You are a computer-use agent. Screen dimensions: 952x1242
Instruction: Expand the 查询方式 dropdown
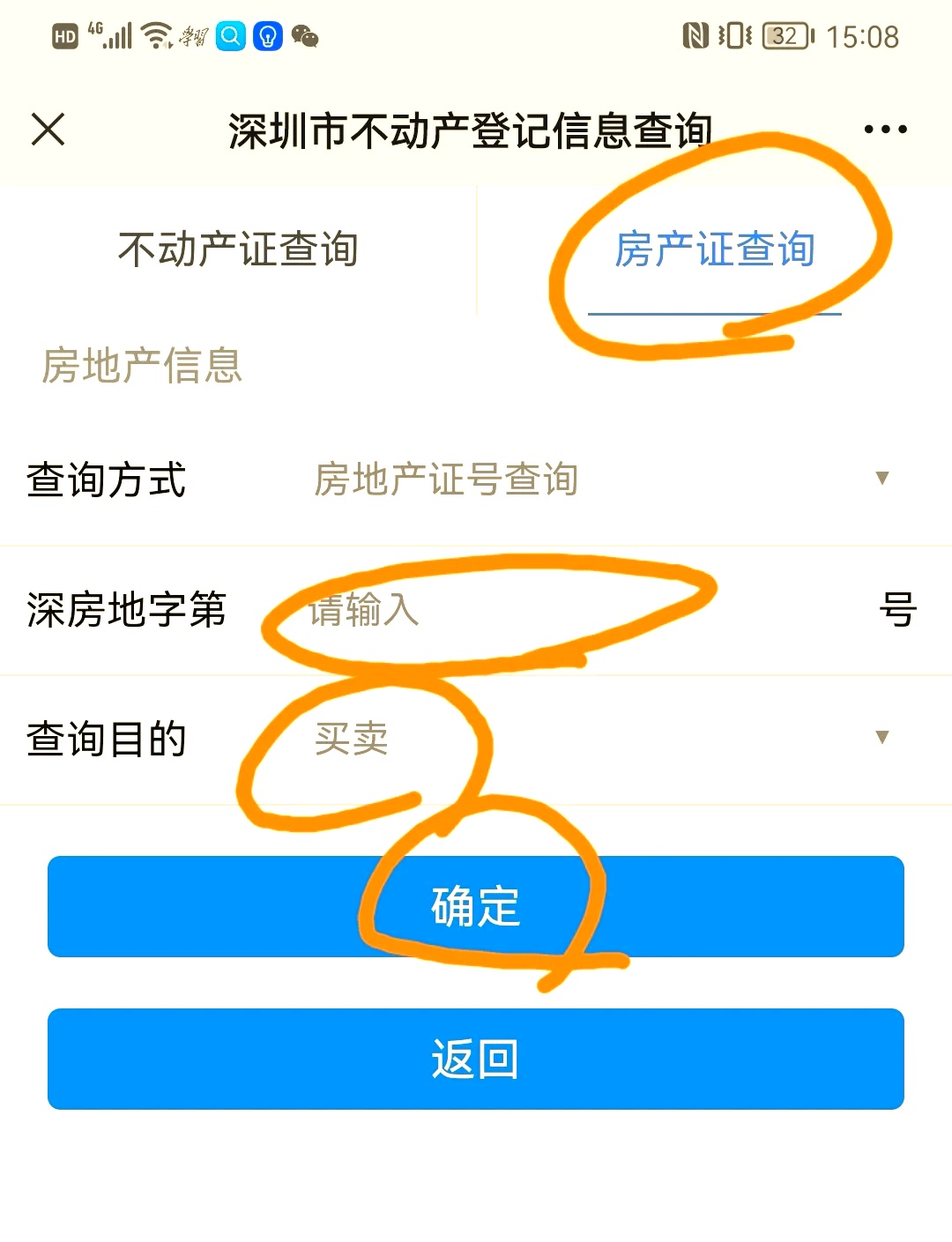pyautogui.click(x=599, y=480)
